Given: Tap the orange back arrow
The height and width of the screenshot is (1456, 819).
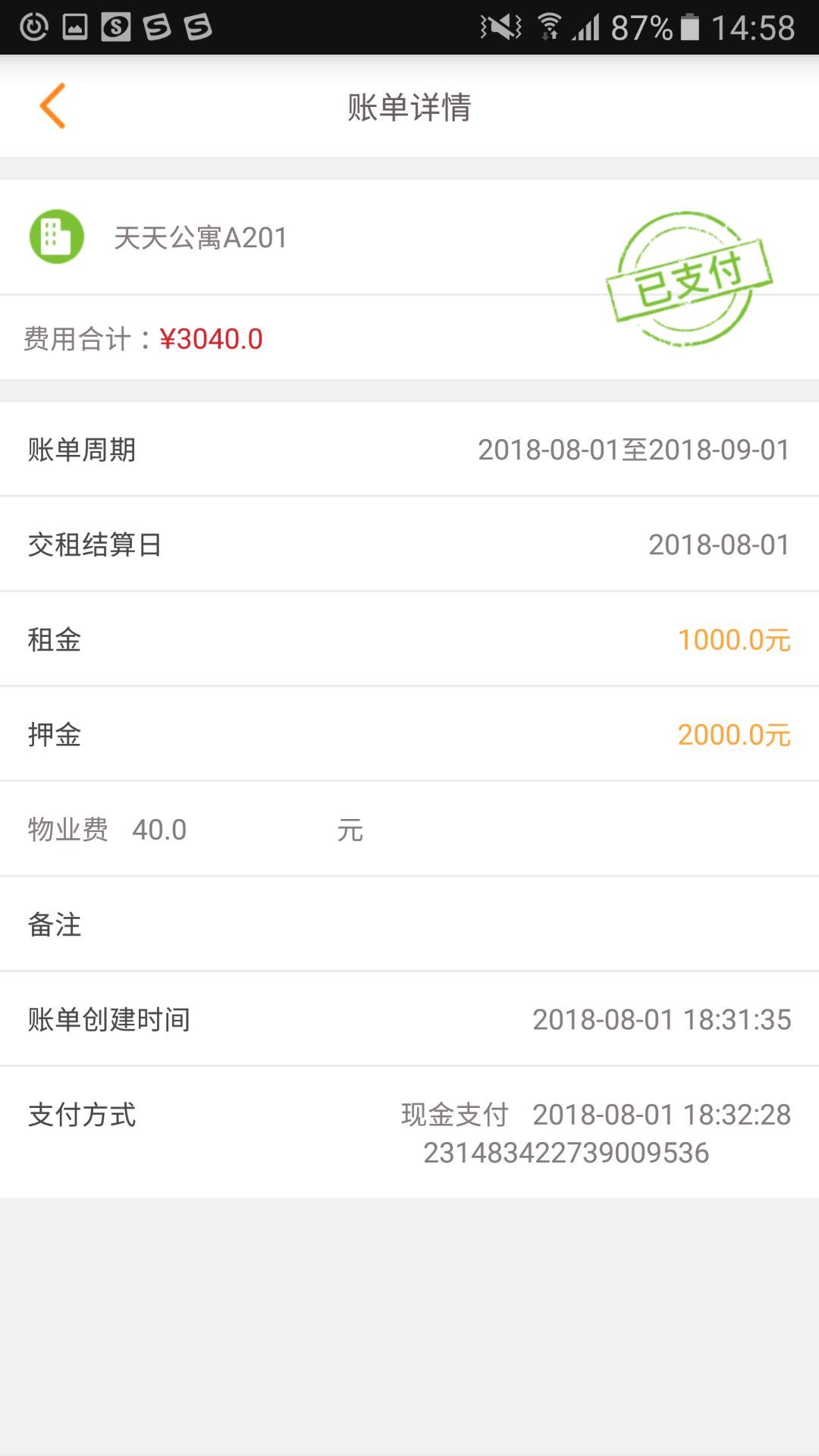Looking at the screenshot, I should [52, 108].
